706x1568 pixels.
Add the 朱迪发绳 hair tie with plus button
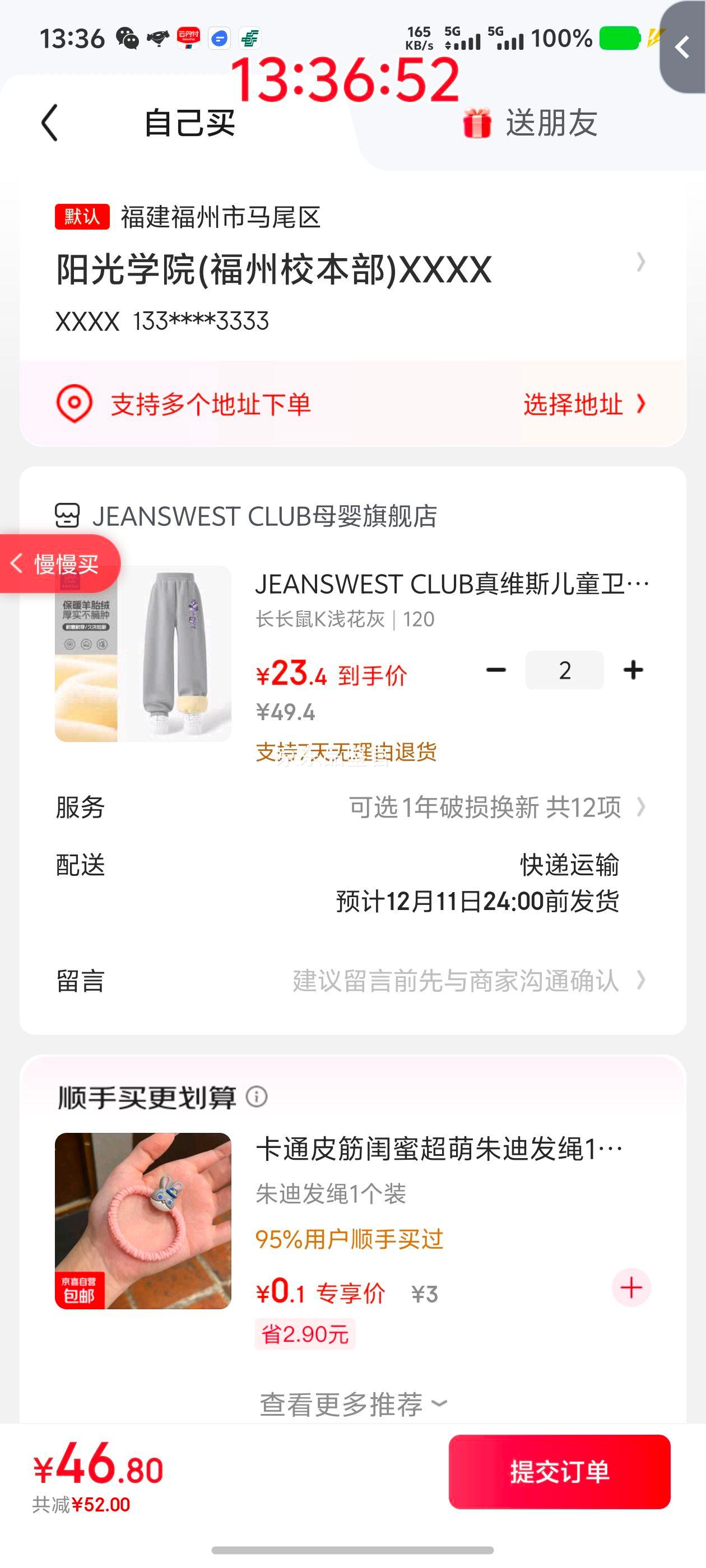pos(630,1287)
